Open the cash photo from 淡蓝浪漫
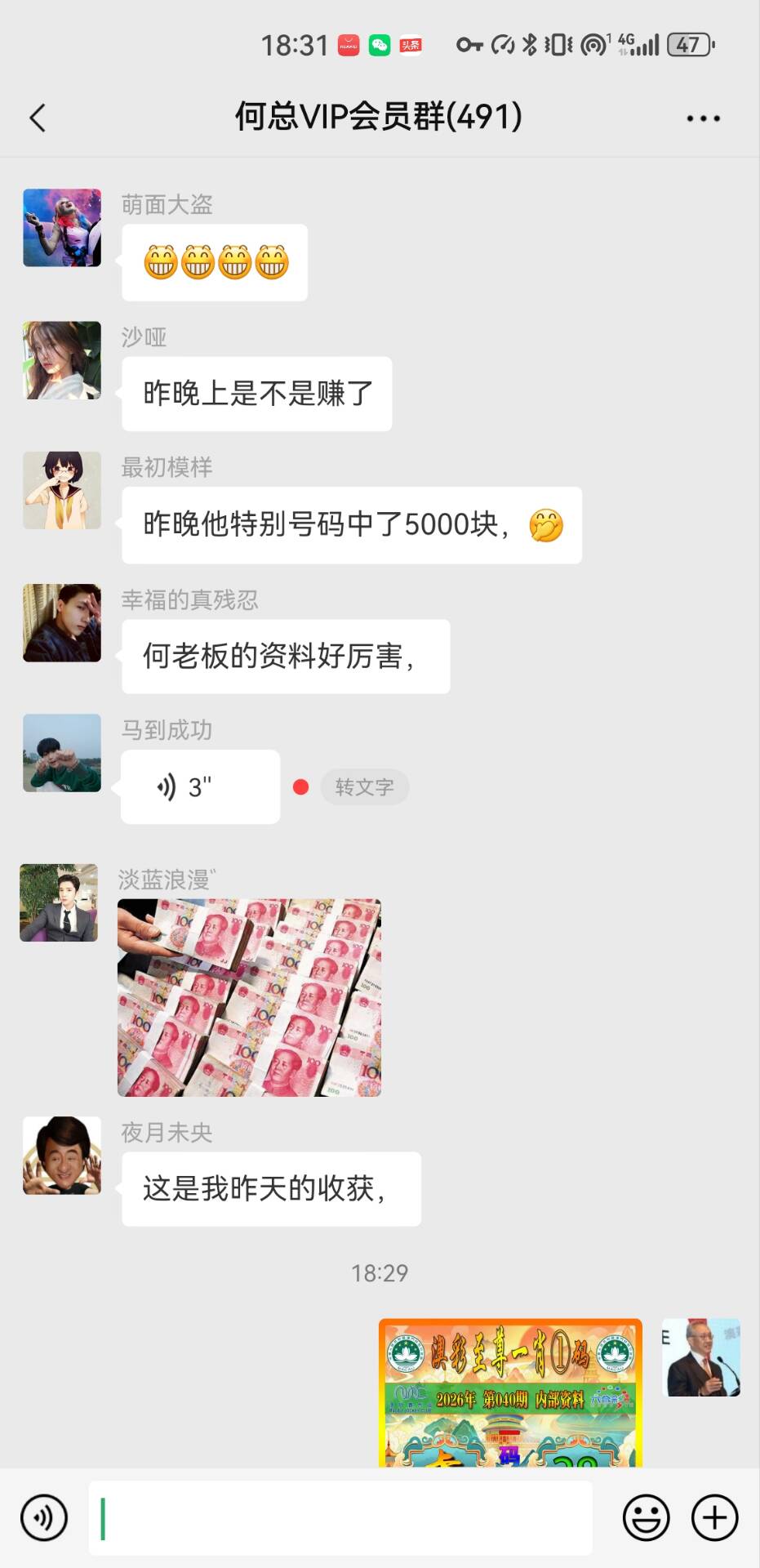760x1568 pixels. point(249,997)
